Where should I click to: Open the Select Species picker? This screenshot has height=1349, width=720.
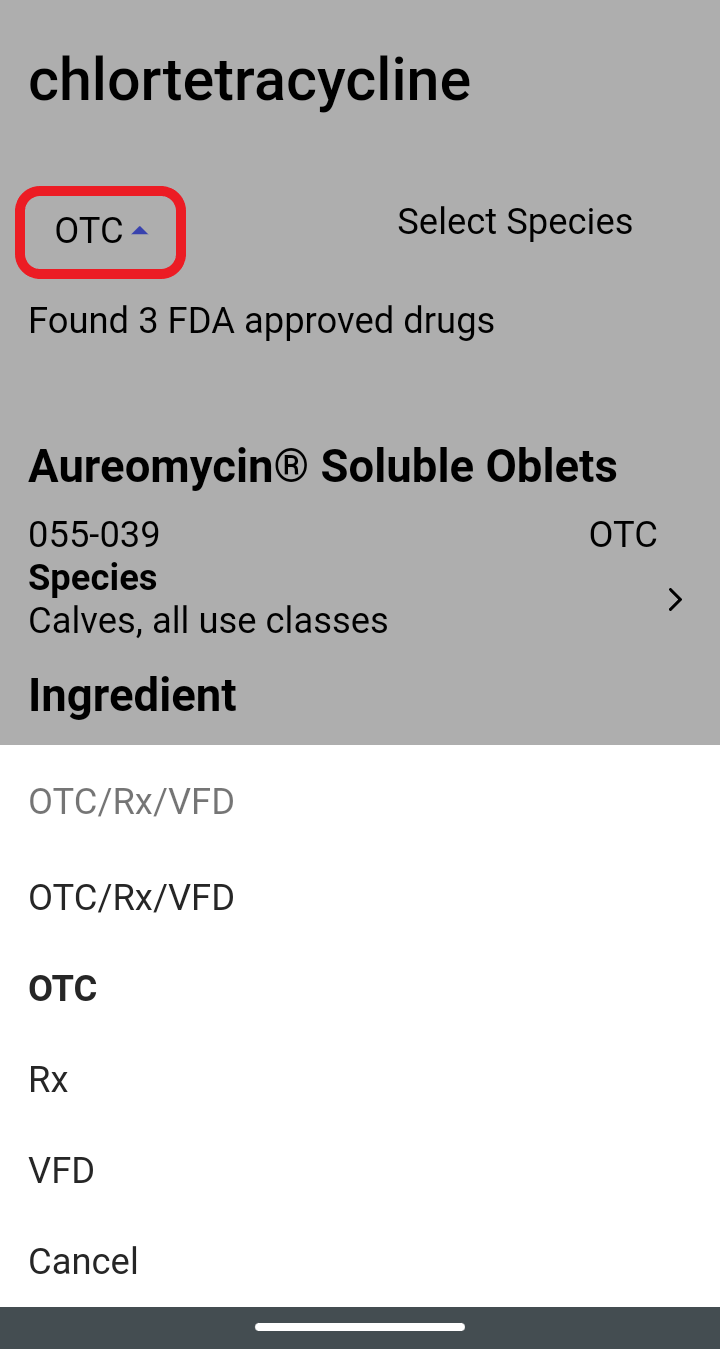tap(515, 221)
